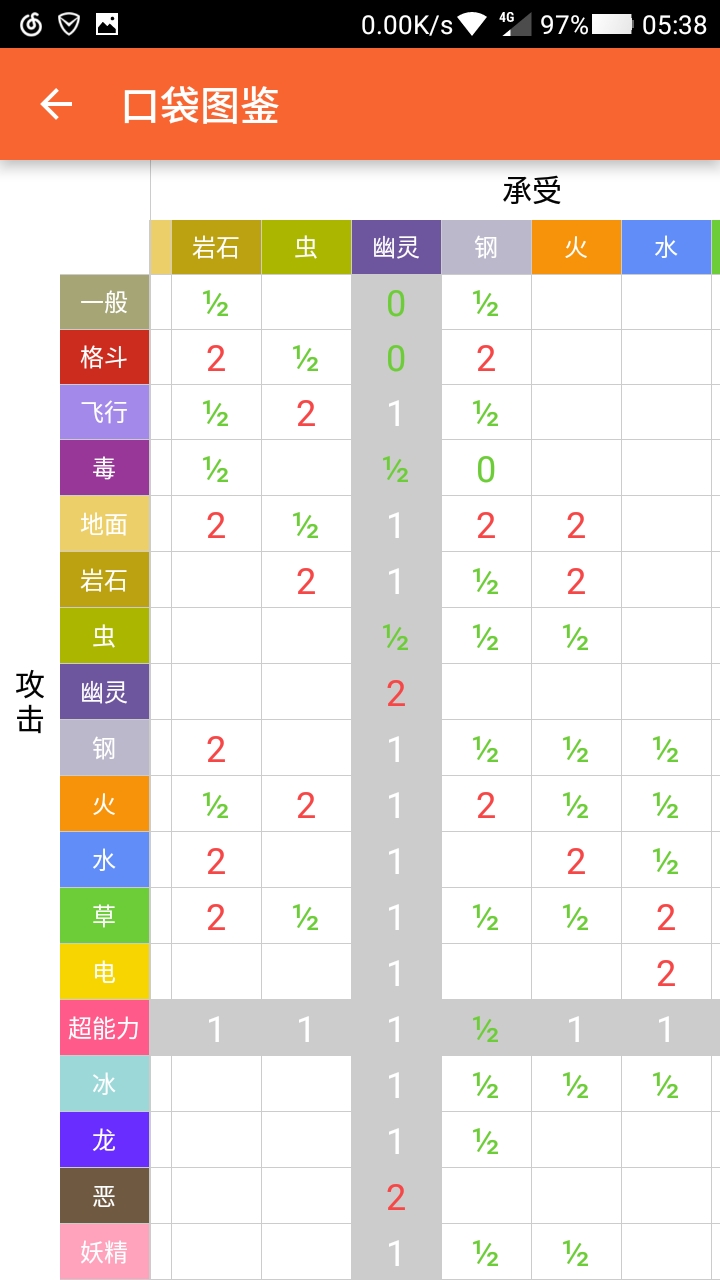Select the 超能力 attack row header

click(105, 1028)
